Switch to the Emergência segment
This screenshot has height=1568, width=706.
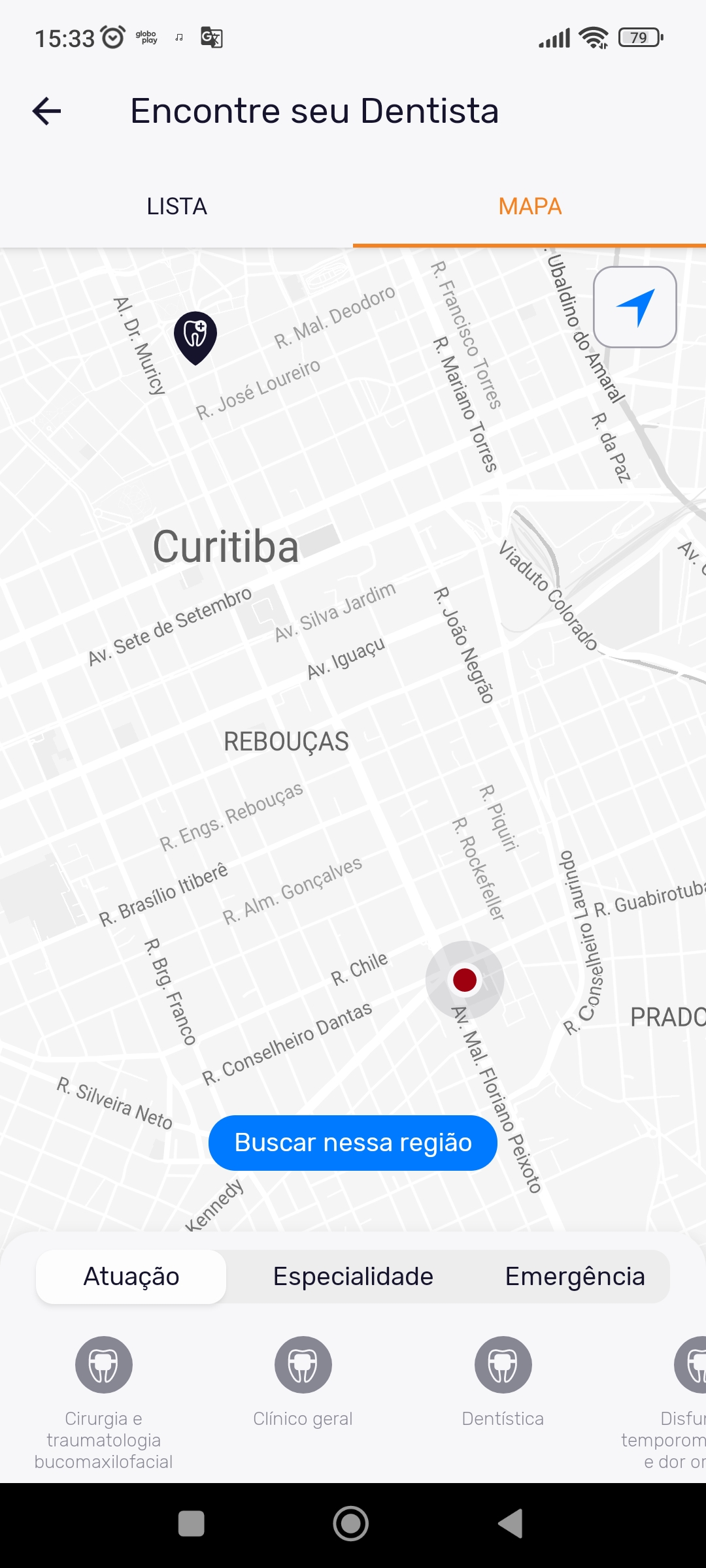tap(575, 1277)
